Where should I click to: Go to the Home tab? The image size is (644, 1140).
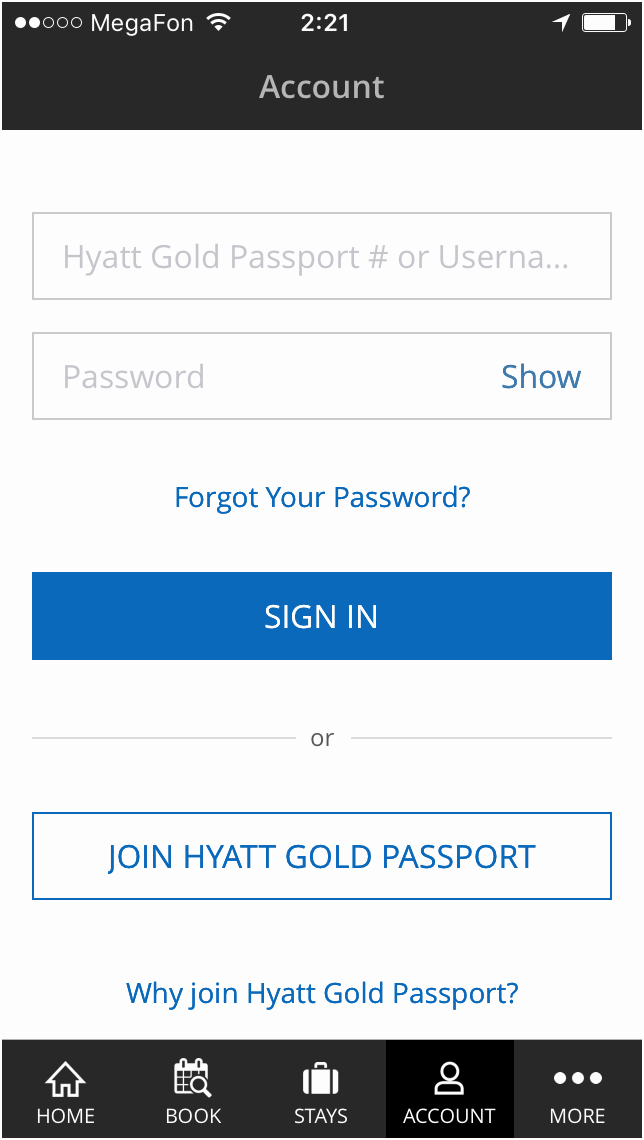[65, 1088]
